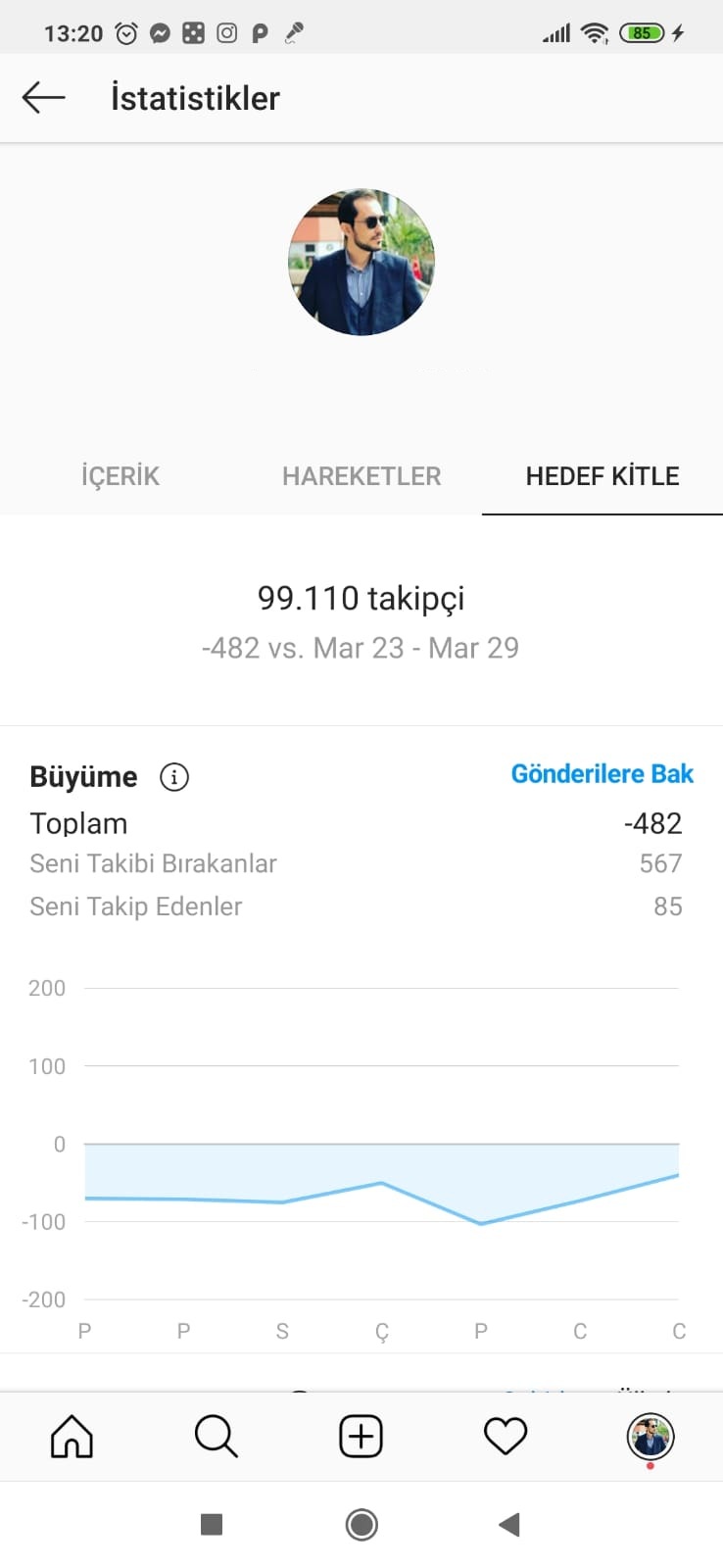Open the activity heart tab
This screenshot has width=723, height=1568.
(506, 1437)
